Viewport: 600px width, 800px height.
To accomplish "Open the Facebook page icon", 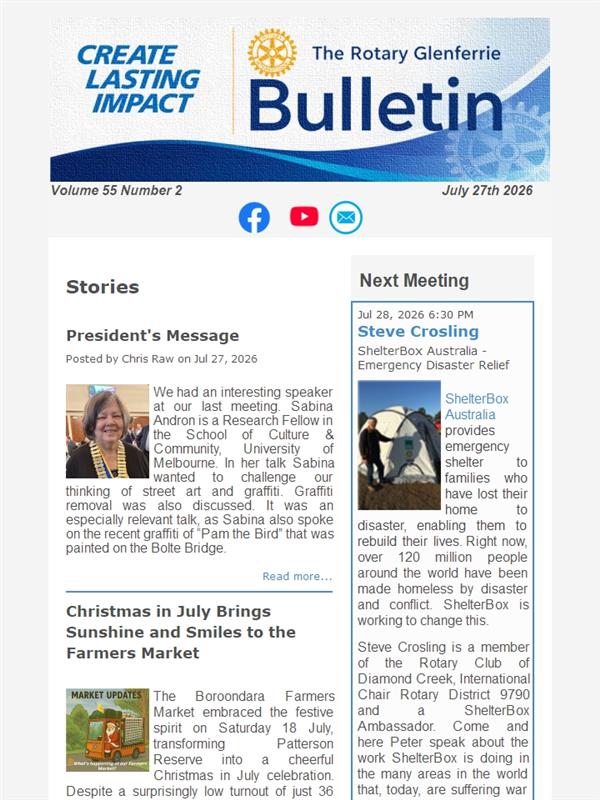I will [x=254, y=218].
